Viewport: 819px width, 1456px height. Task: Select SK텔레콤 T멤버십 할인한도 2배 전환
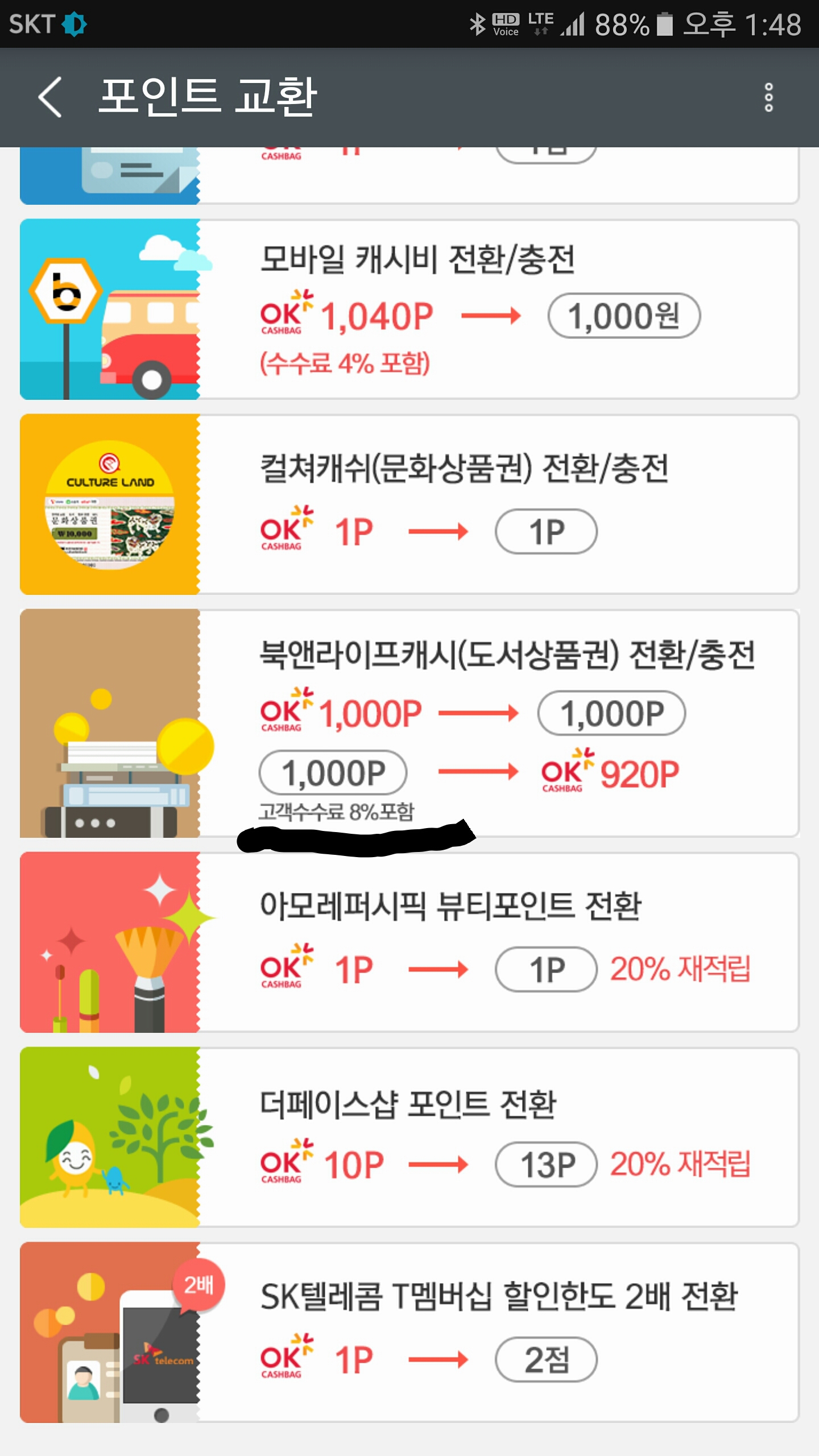[x=409, y=1332]
